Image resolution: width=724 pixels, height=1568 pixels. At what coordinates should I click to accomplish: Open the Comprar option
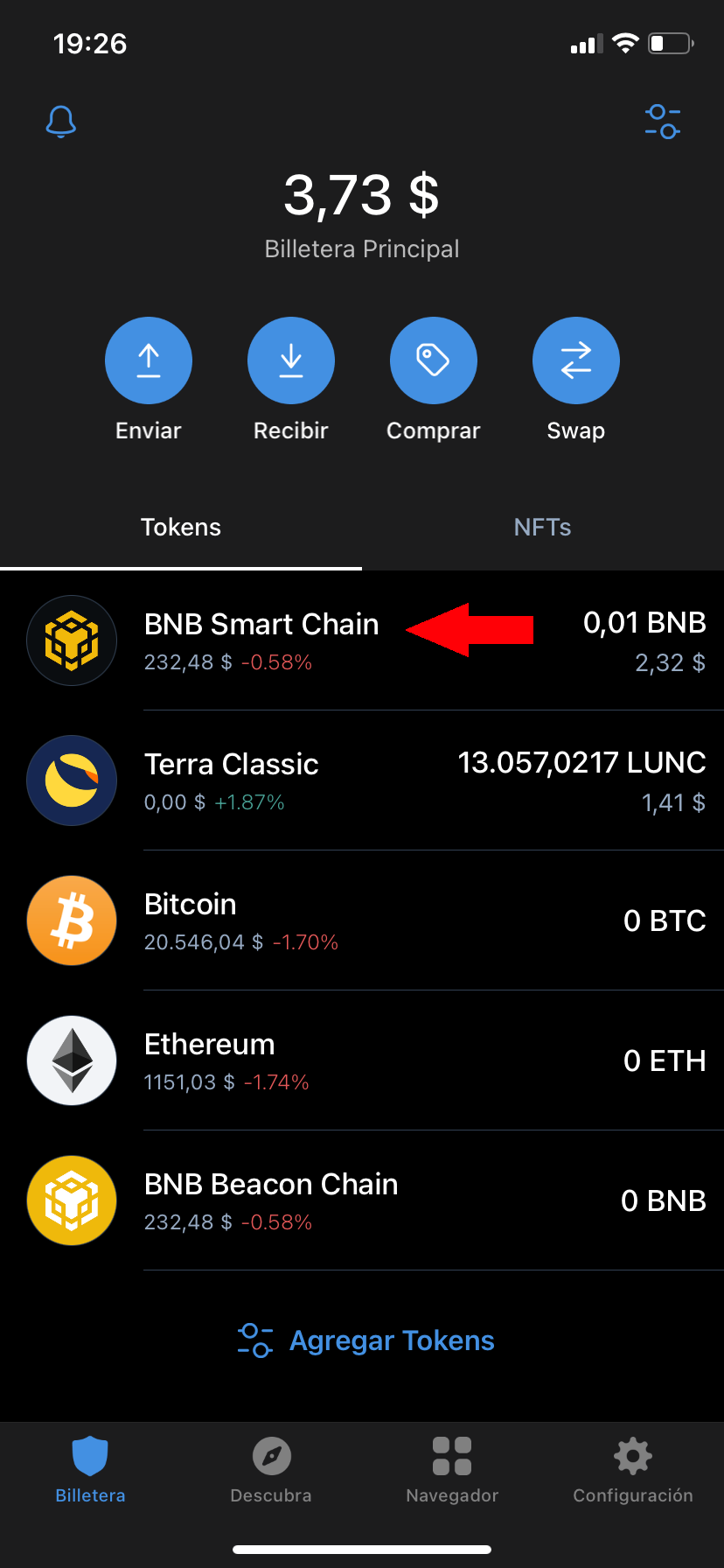point(434,360)
